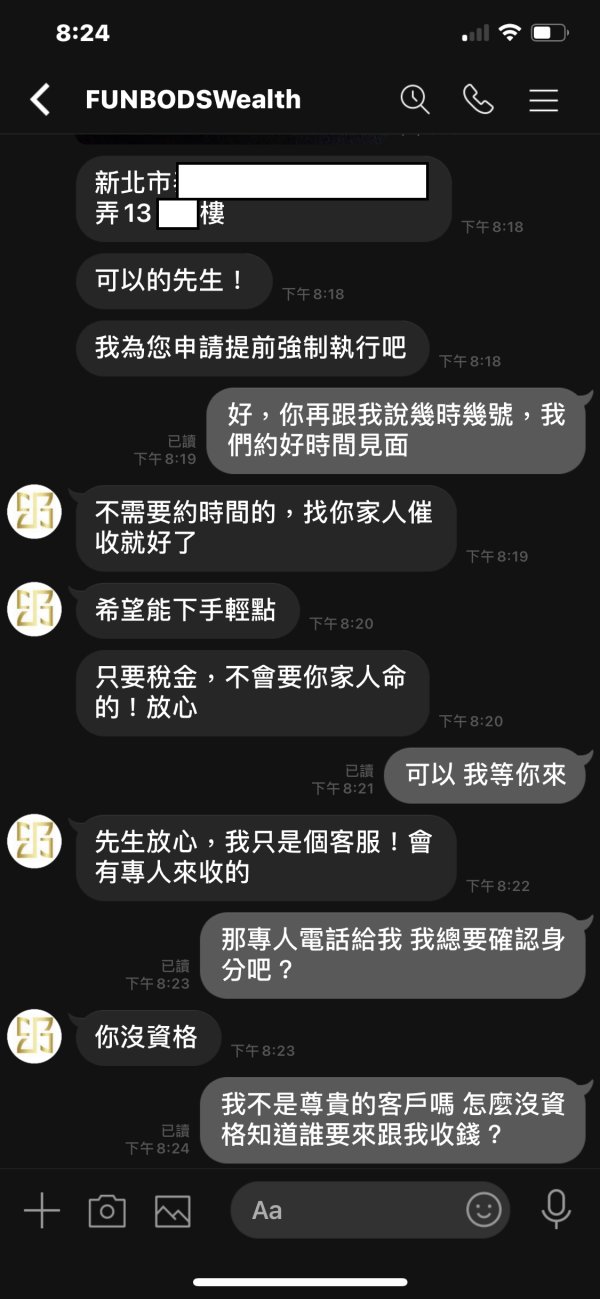600x1299 pixels.
Task: Open the chat menu
Action: pyautogui.click(x=543, y=100)
